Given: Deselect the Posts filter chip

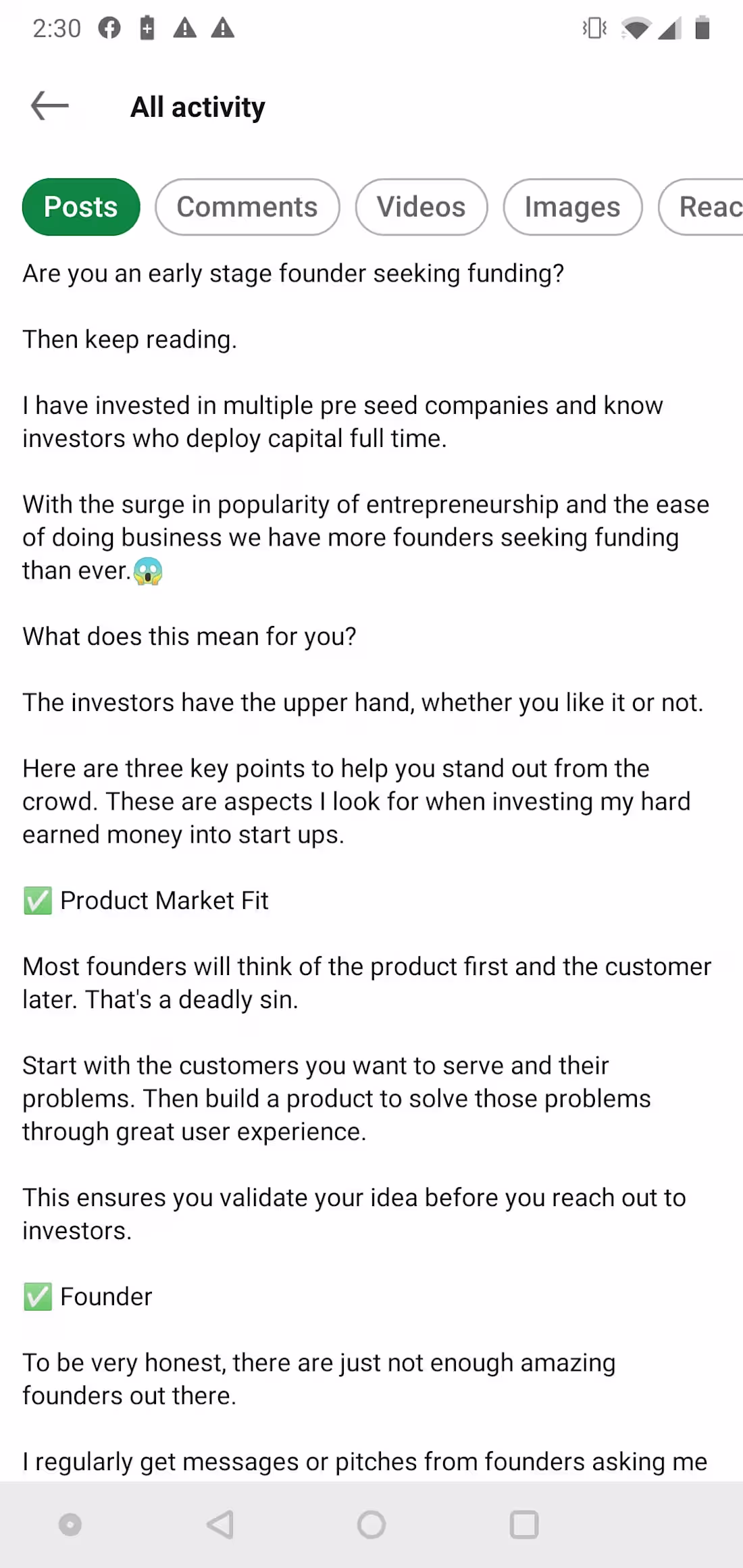Looking at the screenshot, I should pos(80,207).
